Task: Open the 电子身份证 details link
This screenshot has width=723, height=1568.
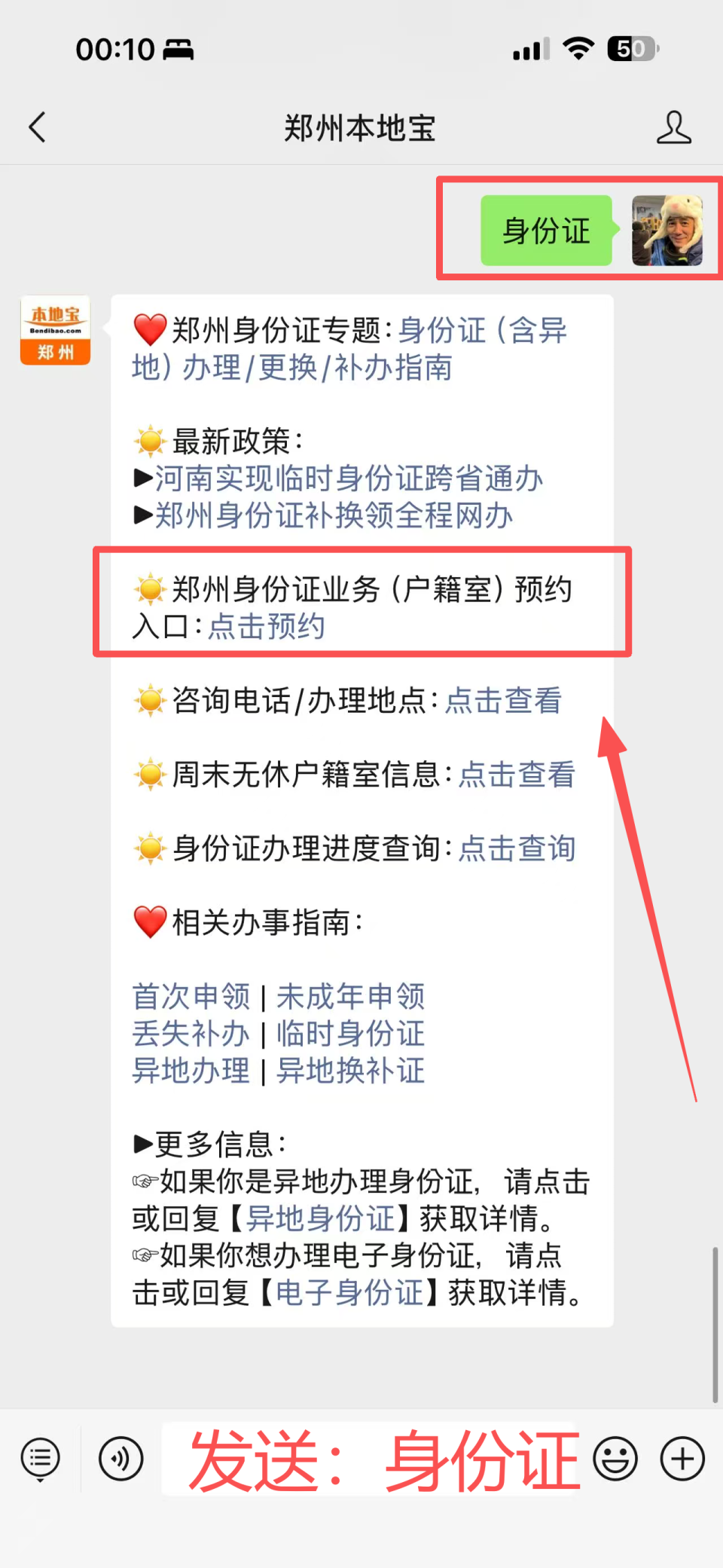Action: [x=348, y=1293]
